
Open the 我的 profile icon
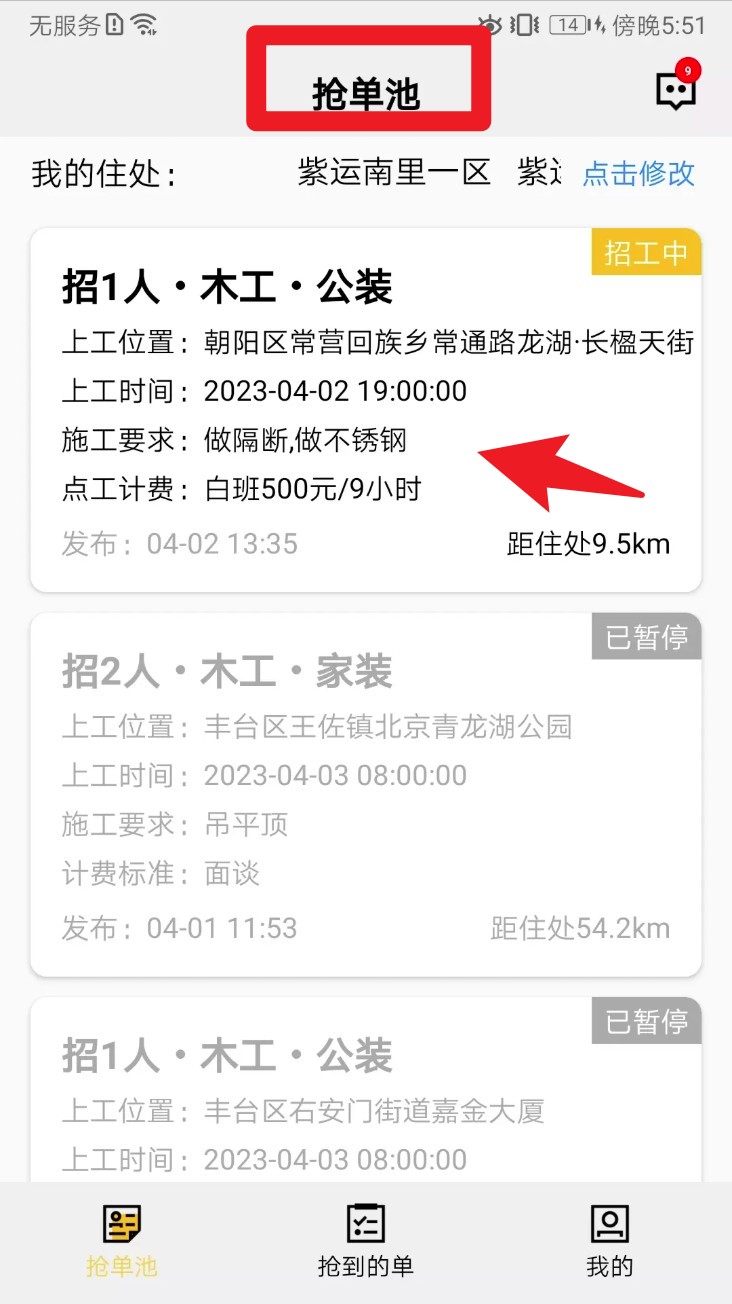pyautogui.click(x=610, y=1222)
